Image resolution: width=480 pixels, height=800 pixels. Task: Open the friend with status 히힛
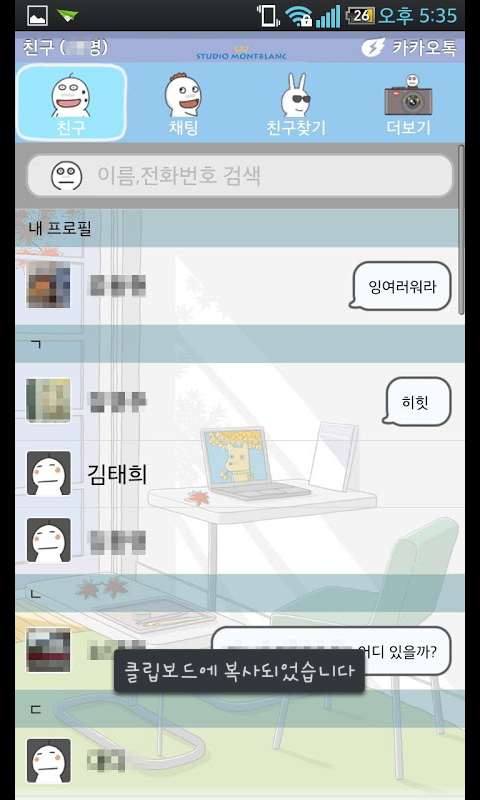tap(240, 401)
